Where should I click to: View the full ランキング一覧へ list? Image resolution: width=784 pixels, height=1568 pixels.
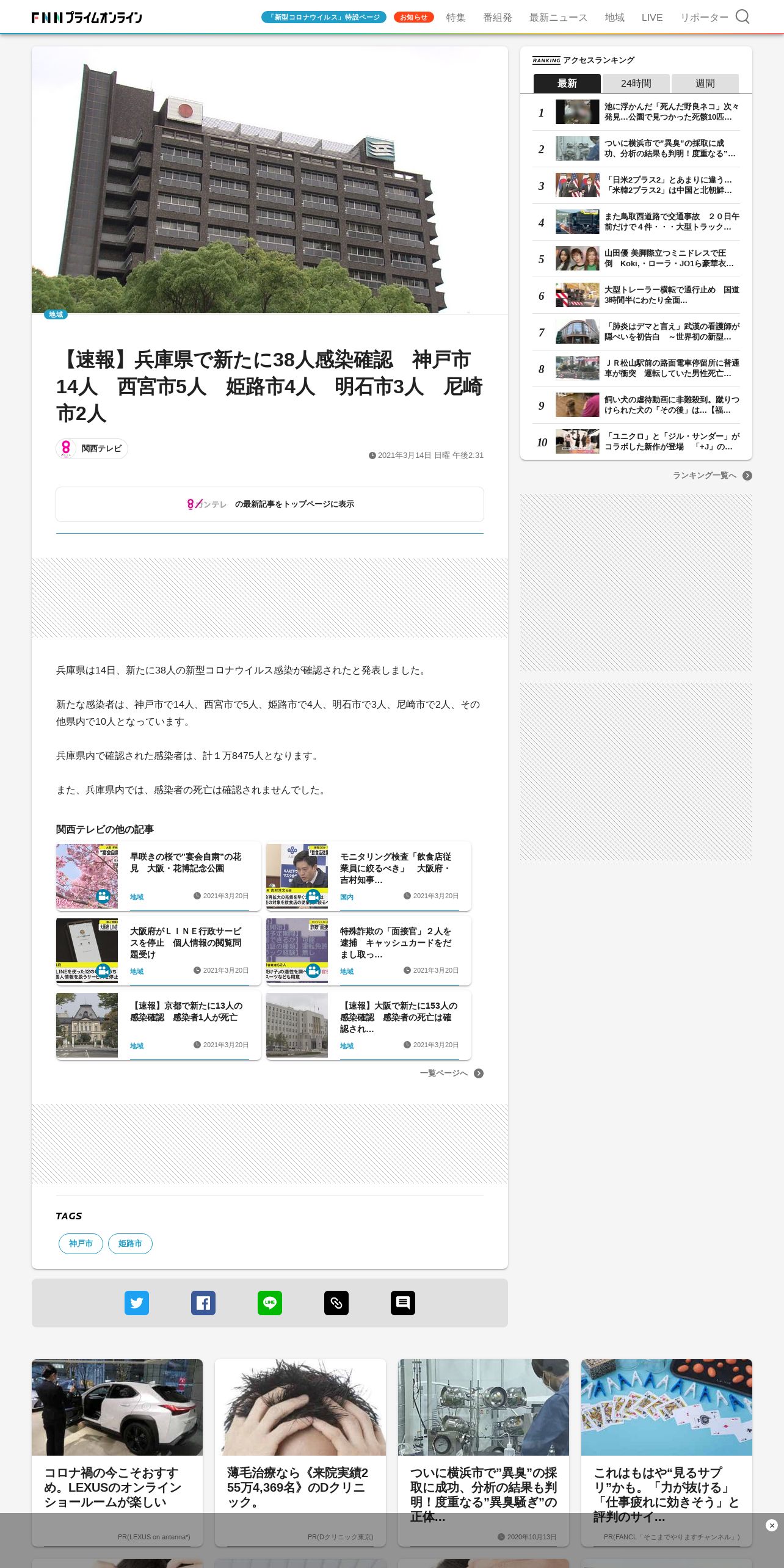tap(712, 476)
